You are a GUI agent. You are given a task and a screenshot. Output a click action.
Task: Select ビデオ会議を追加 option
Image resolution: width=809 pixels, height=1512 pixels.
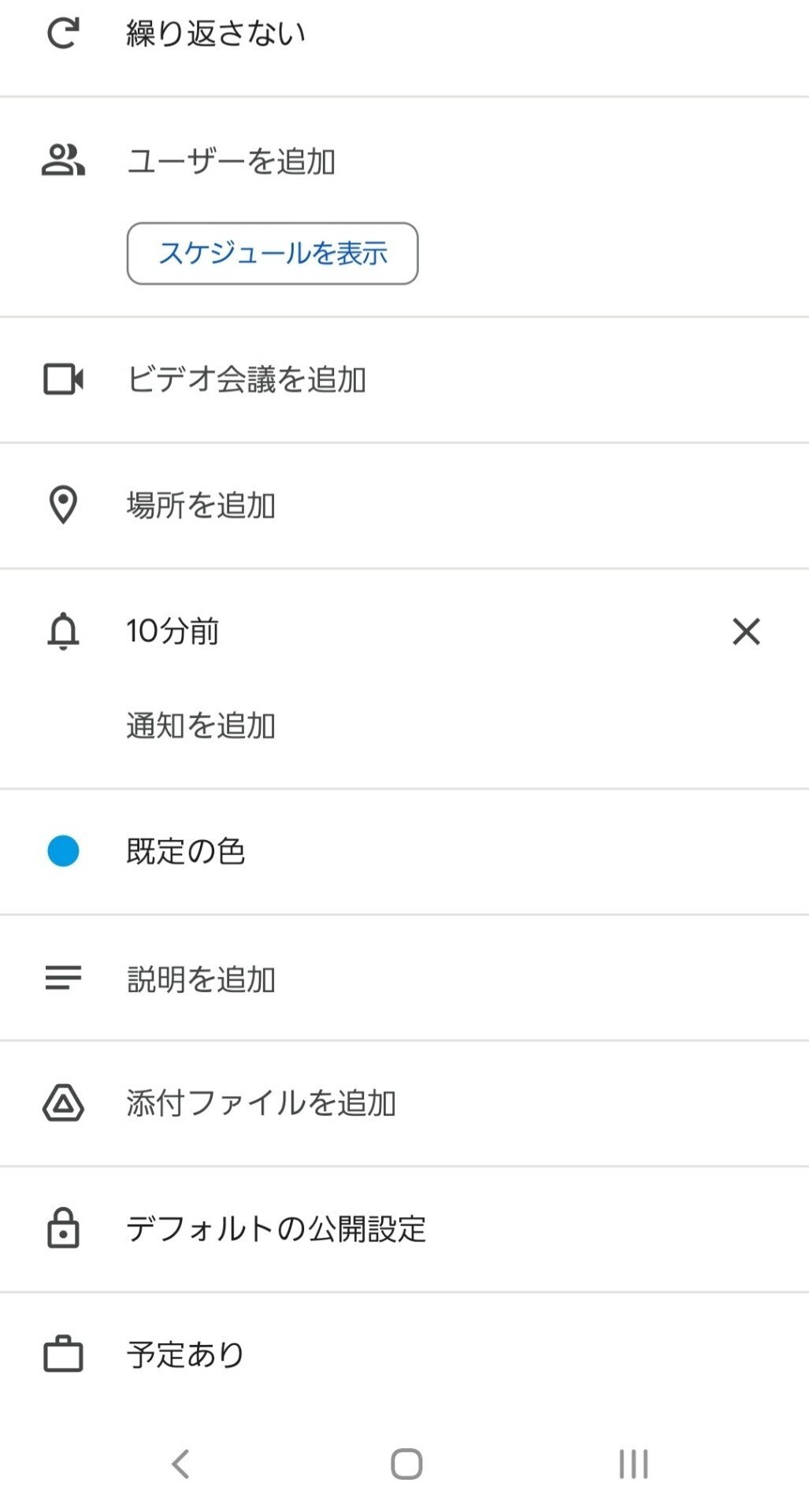246,380
